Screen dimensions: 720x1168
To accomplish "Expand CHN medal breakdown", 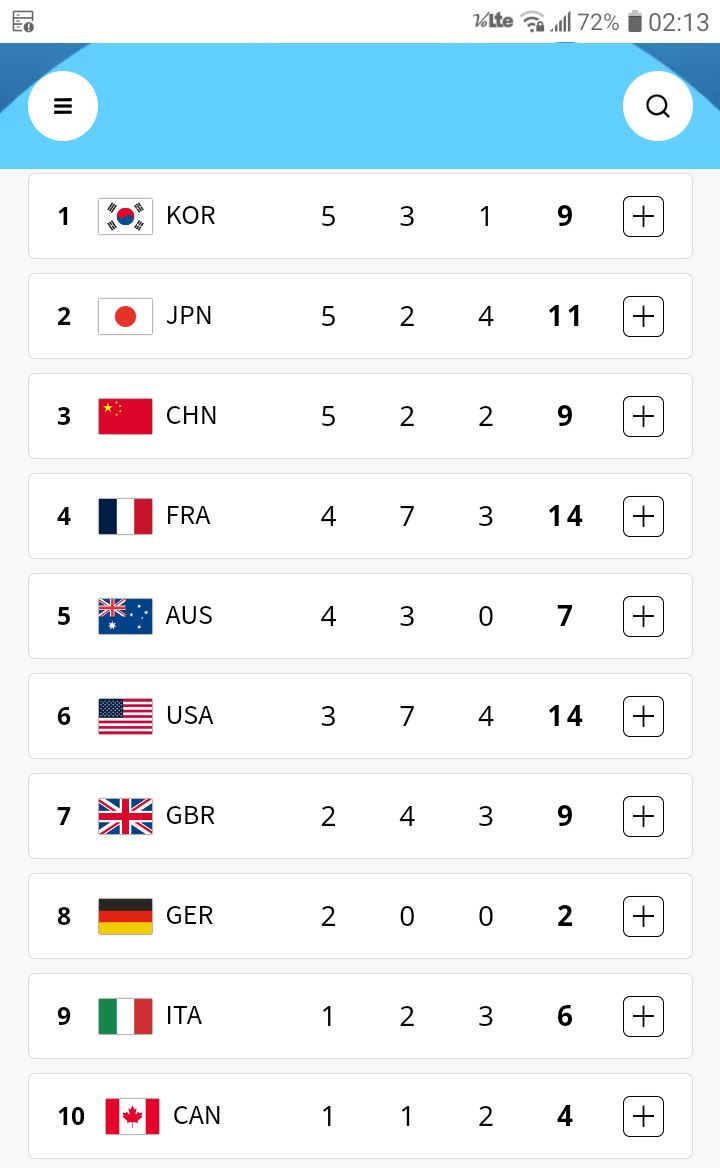I will pos(643,416).
